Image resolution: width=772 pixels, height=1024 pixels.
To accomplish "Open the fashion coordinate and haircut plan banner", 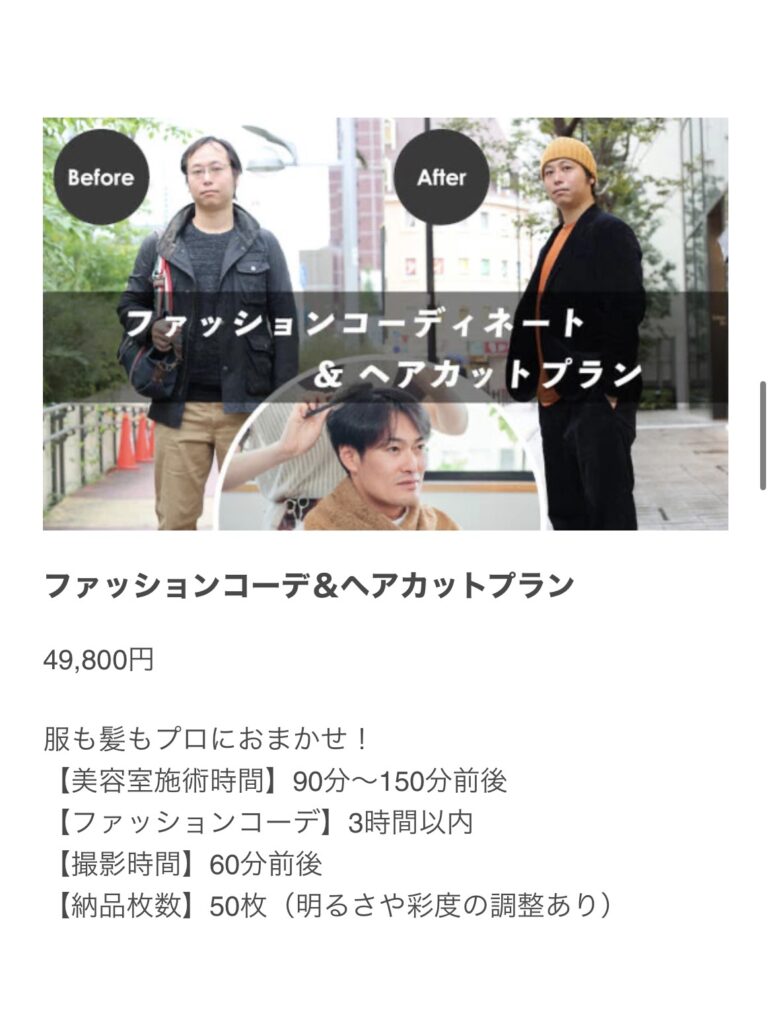I will [385, 324].
